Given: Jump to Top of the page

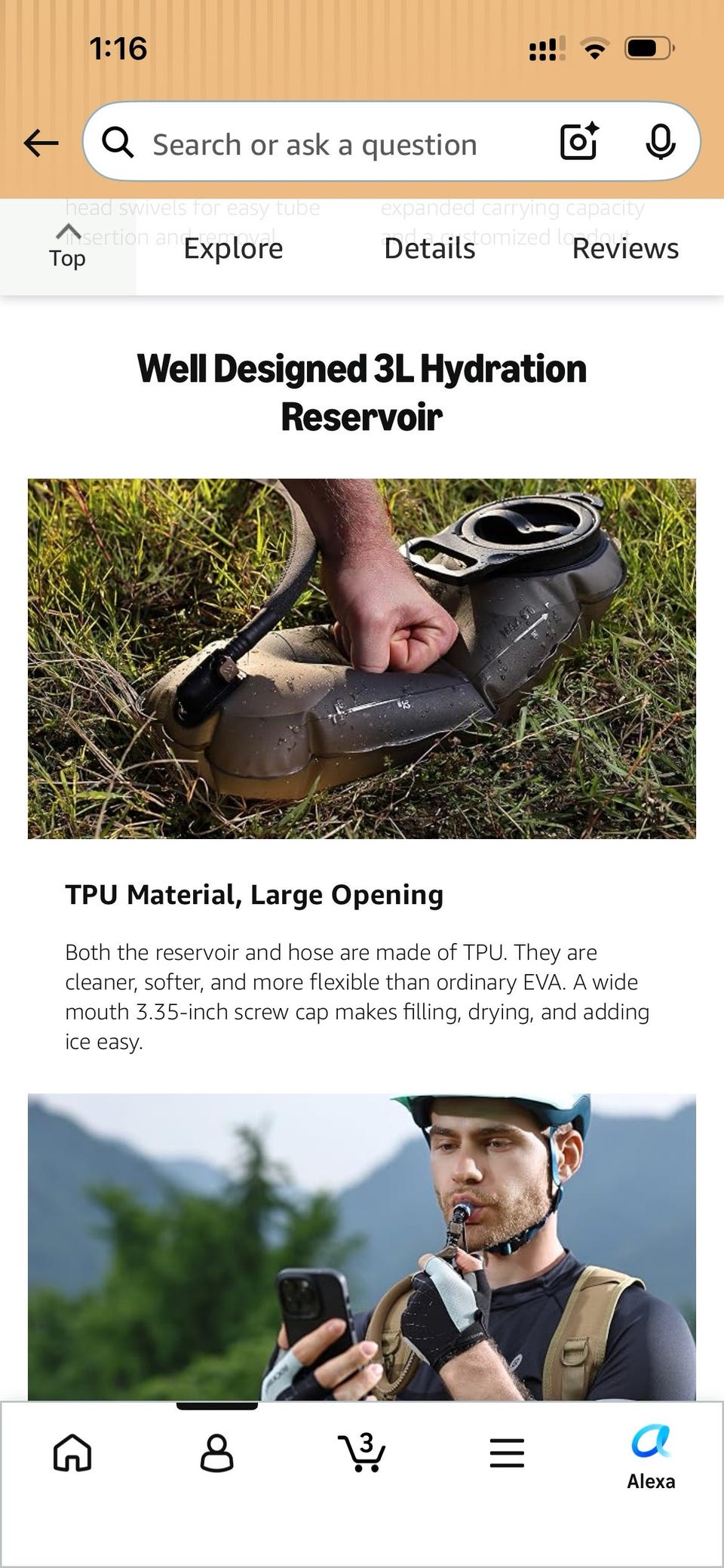Looking at the screenshot, I should (68, 247).
